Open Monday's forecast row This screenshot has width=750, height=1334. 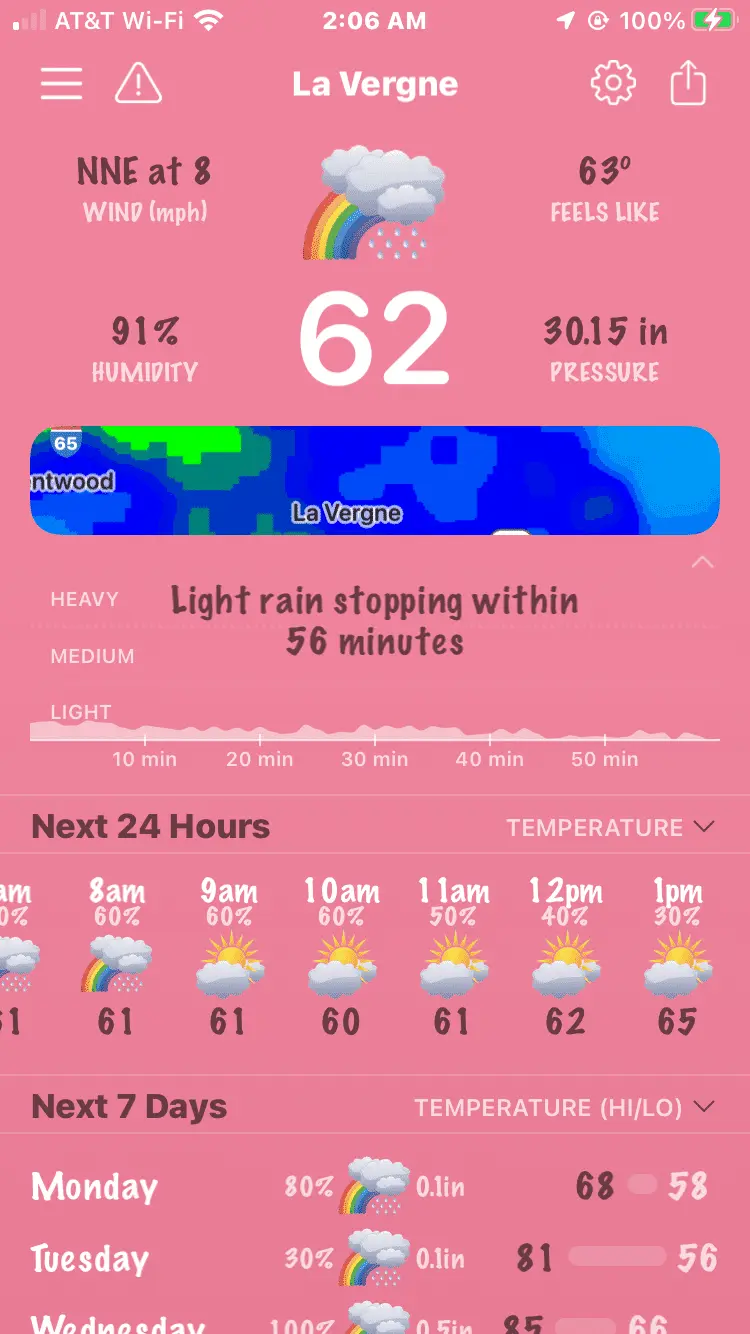pyautogui.click(x=375, y=1187)
